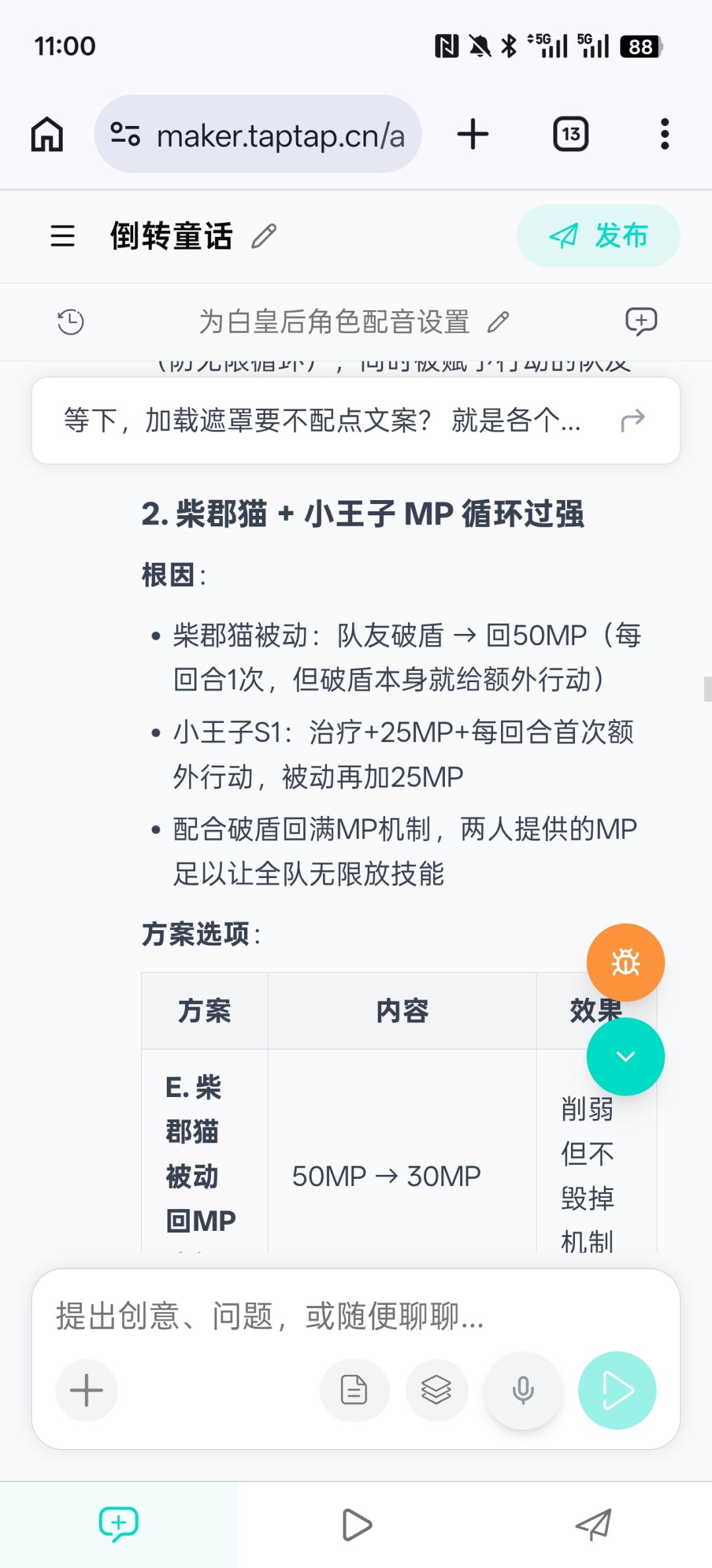Edit the title via the pencil icon
712x1568 pixels.
click(262, 235)
